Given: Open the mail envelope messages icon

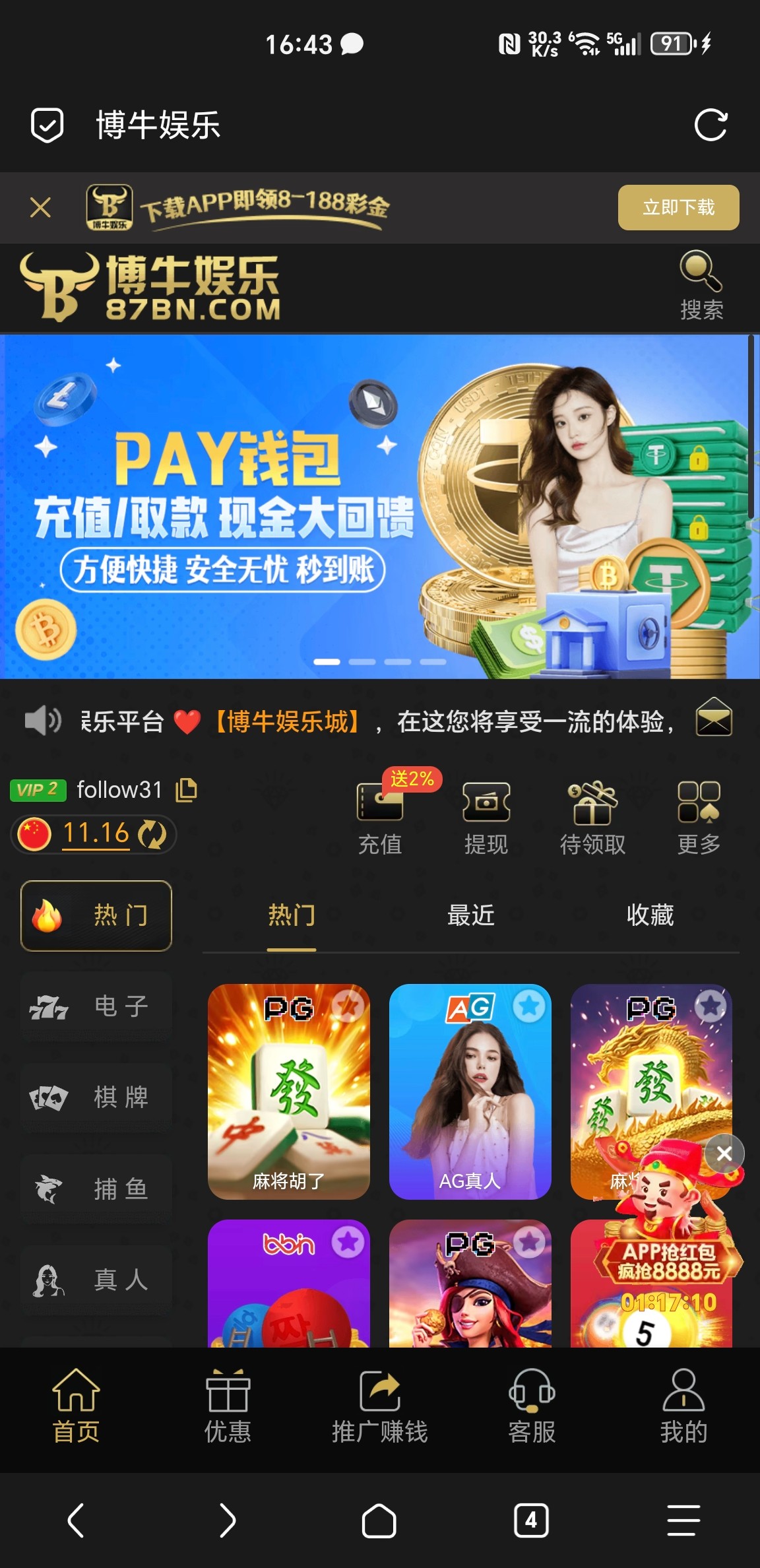Looking at the screenshot, I should pyautogui.click(x=714, y=717).
